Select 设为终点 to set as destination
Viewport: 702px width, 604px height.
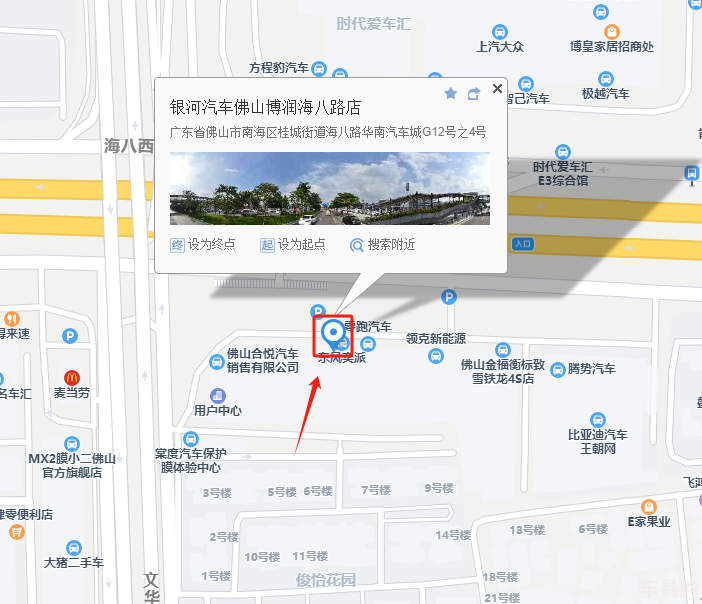pos(203,244)
